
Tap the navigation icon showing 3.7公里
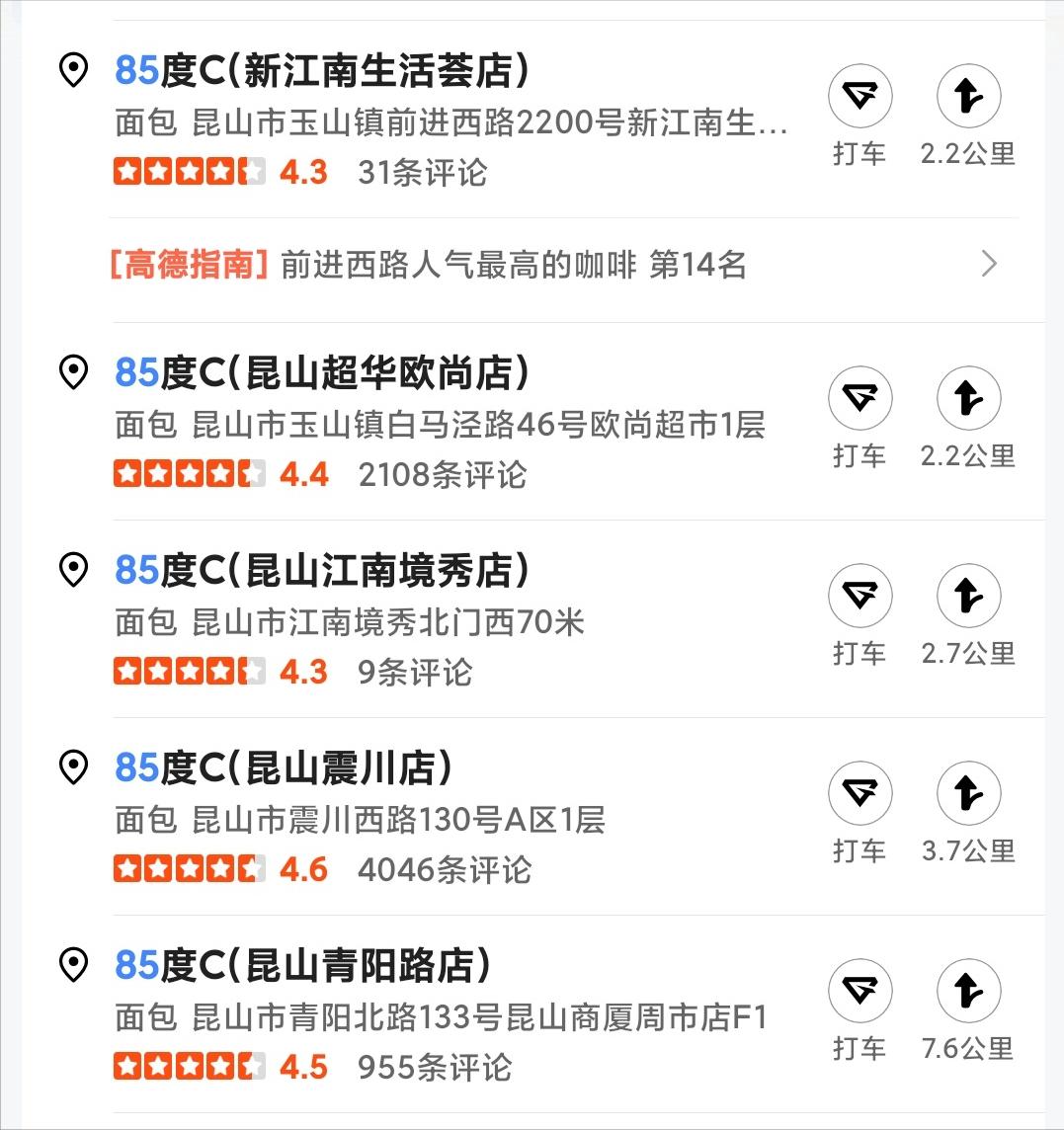click(x=968, y=792)
